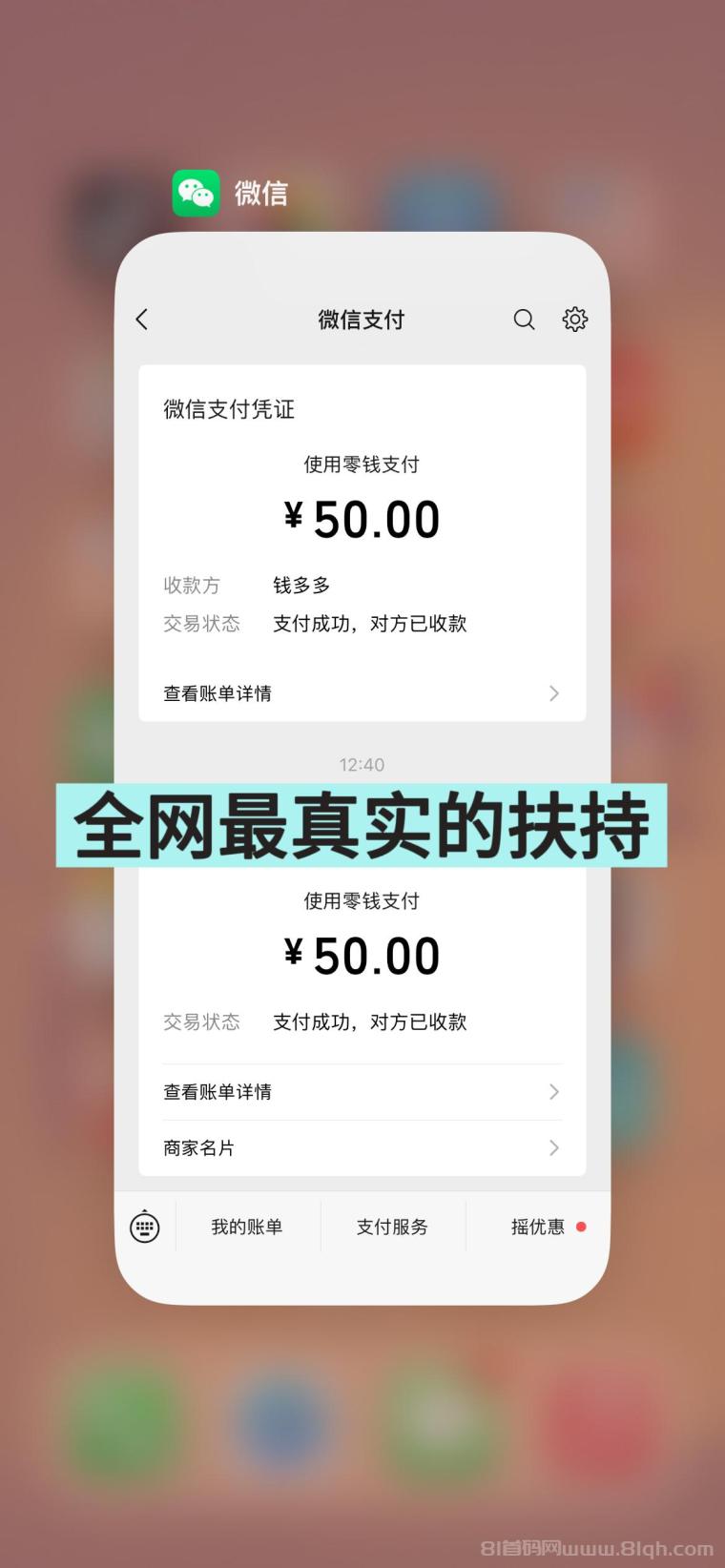Expand the first 查看账单详情 entry
This screenshot has width=725, height=1568.
click(x=361, y=692)
